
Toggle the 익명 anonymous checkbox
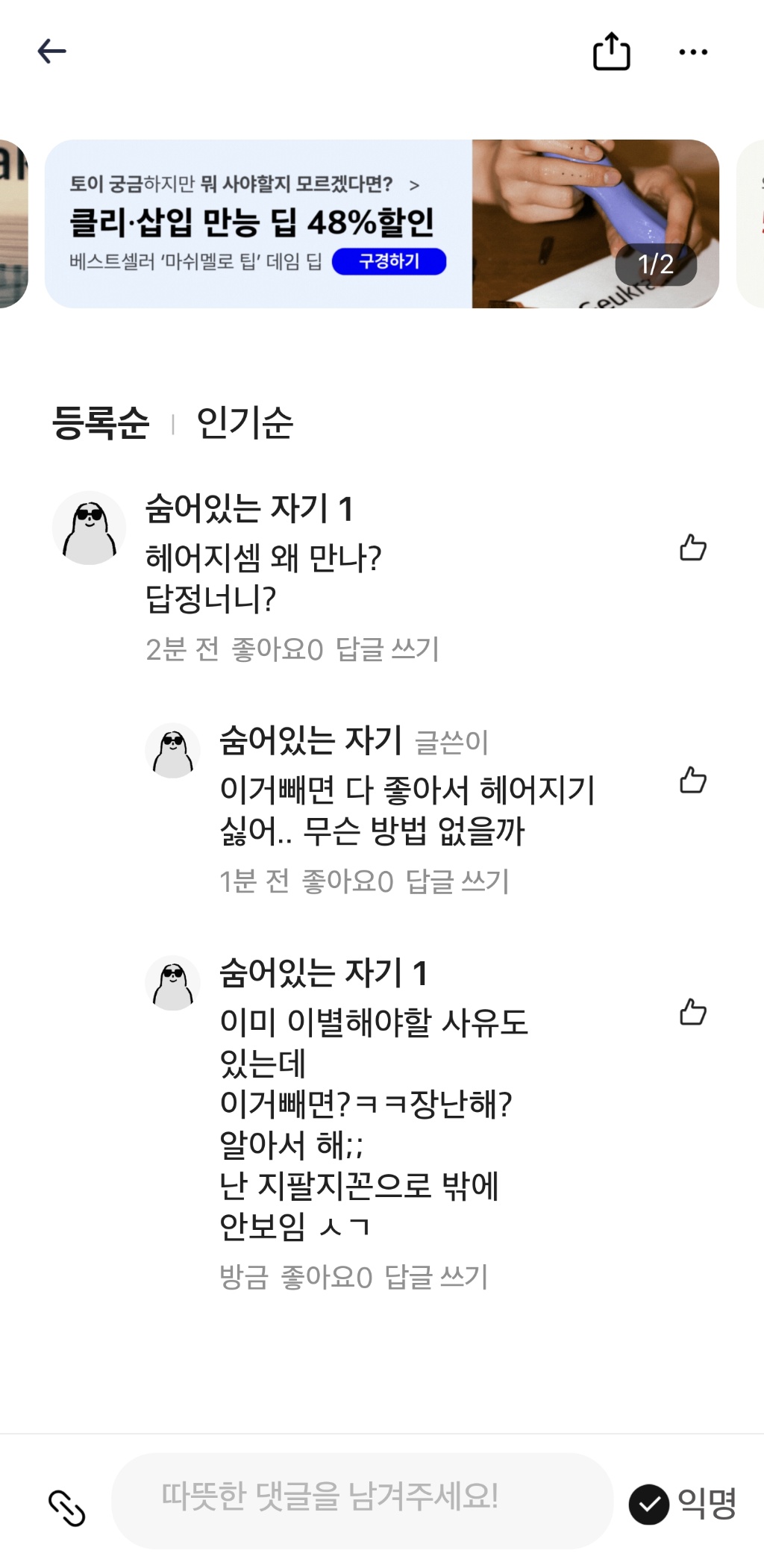coord(649,1504)
